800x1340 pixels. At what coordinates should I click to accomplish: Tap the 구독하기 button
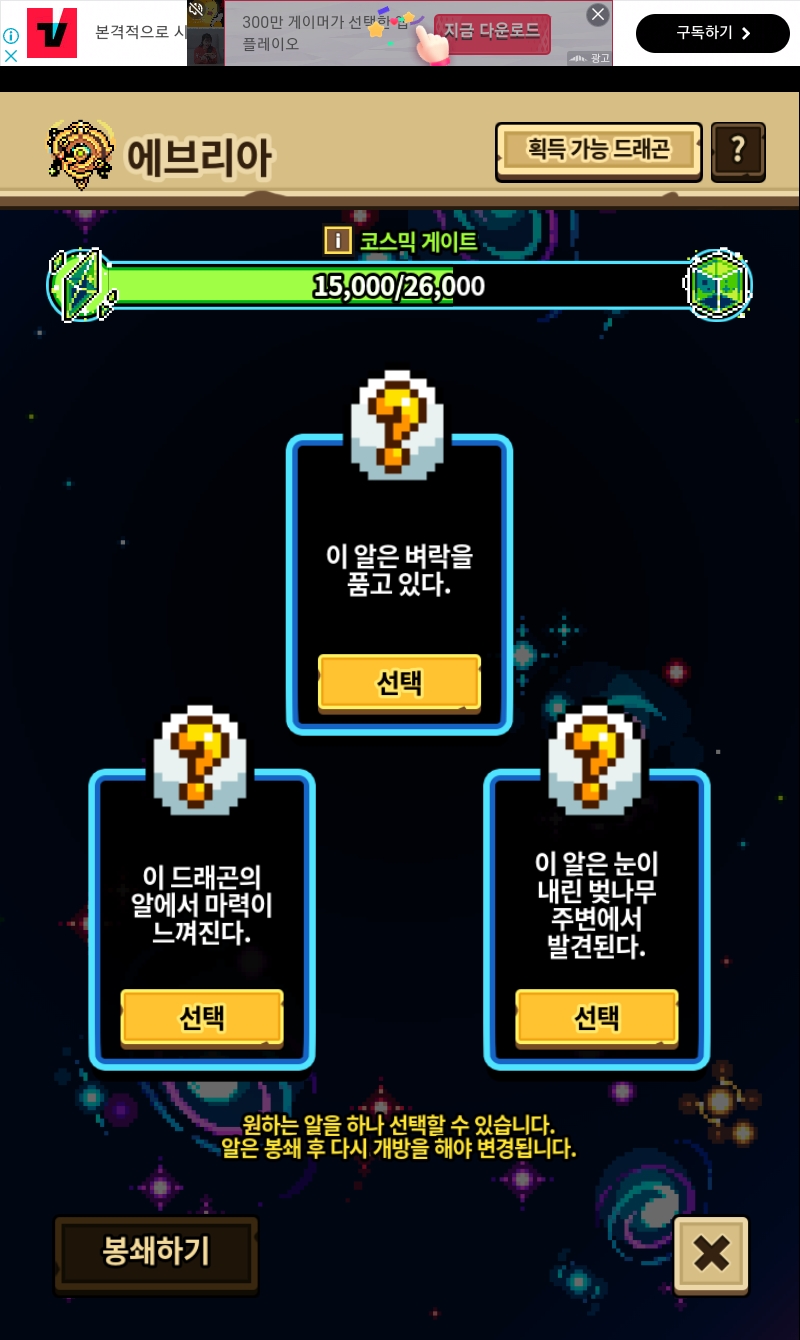pyautogui.click(x=713, y=33)
